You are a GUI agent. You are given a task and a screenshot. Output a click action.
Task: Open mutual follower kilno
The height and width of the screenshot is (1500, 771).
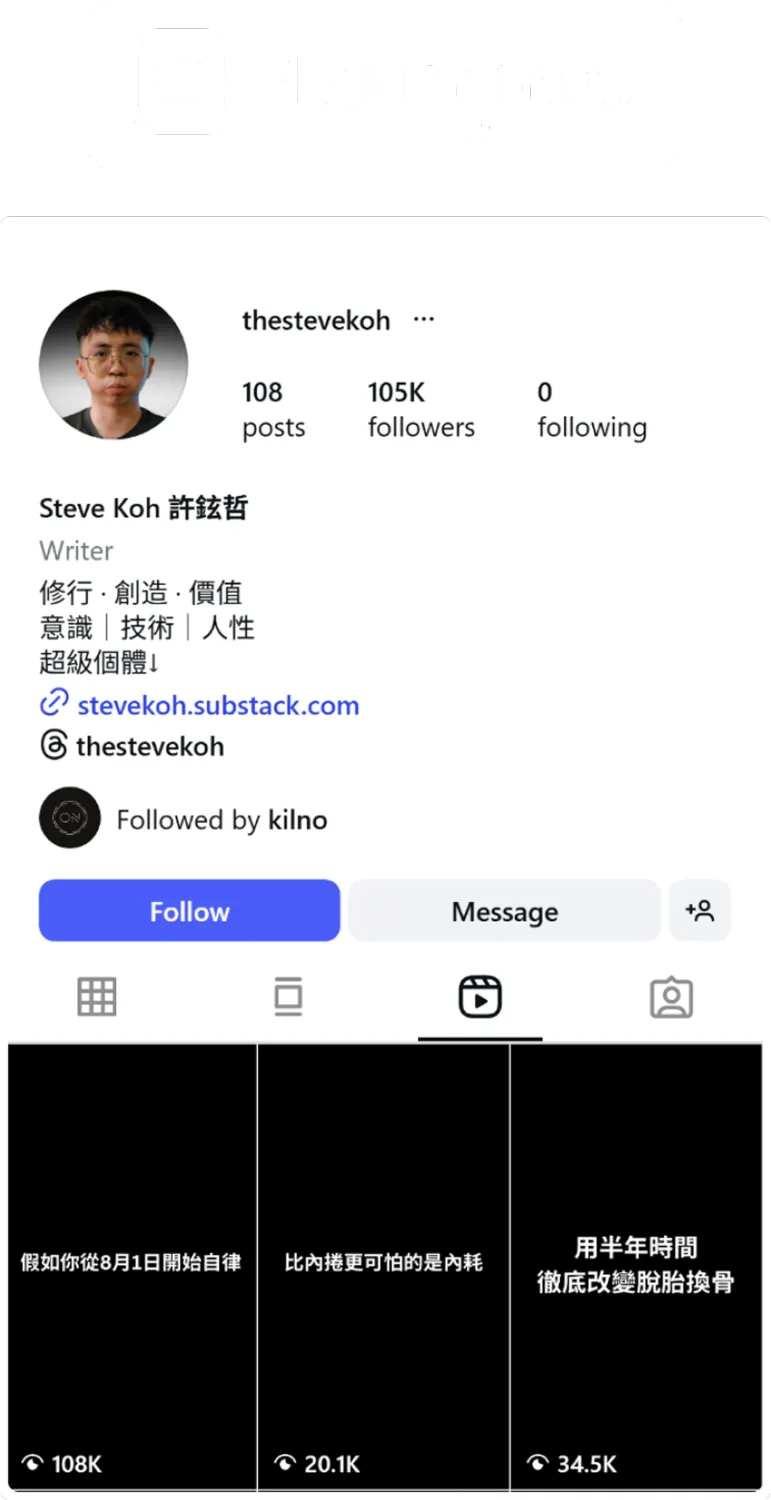pos(297,820)
